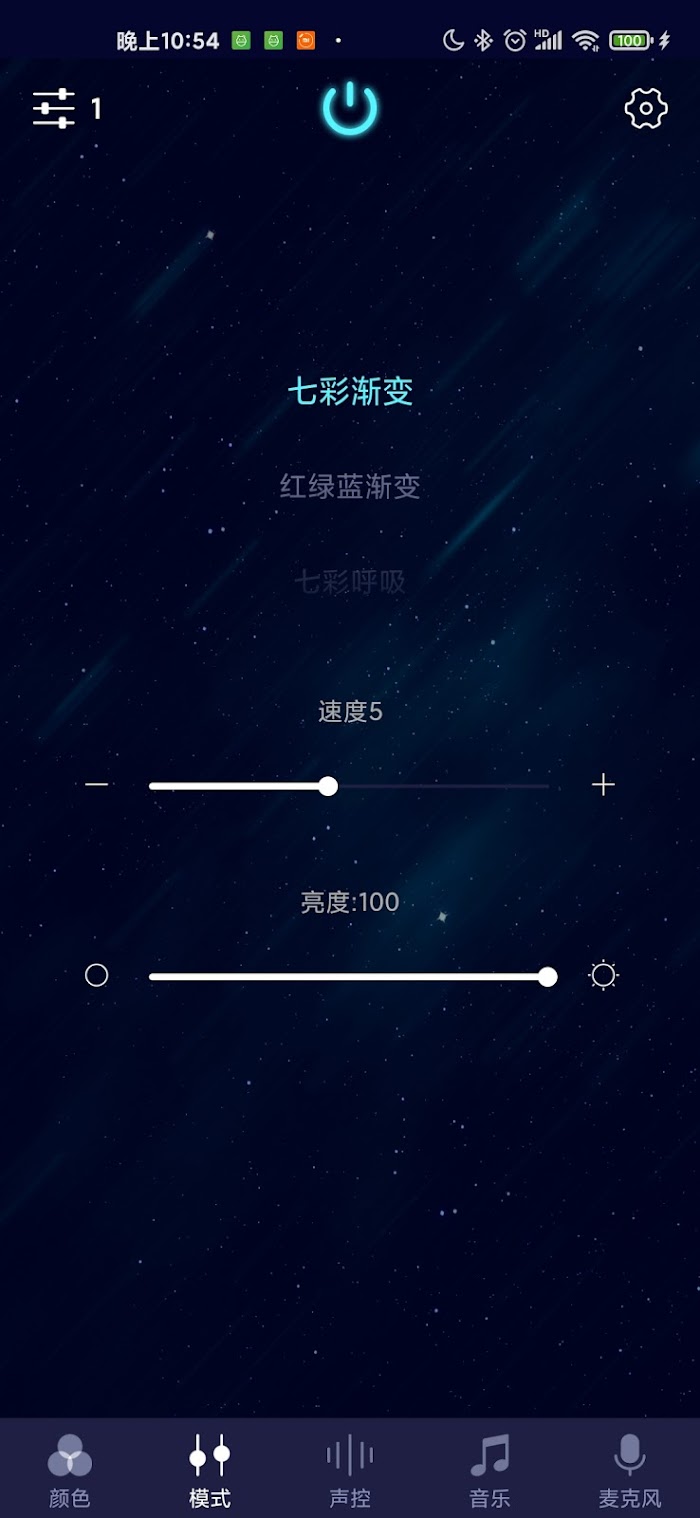
Task: Switch to the 音乐 tab
Action: (490, 1468)
